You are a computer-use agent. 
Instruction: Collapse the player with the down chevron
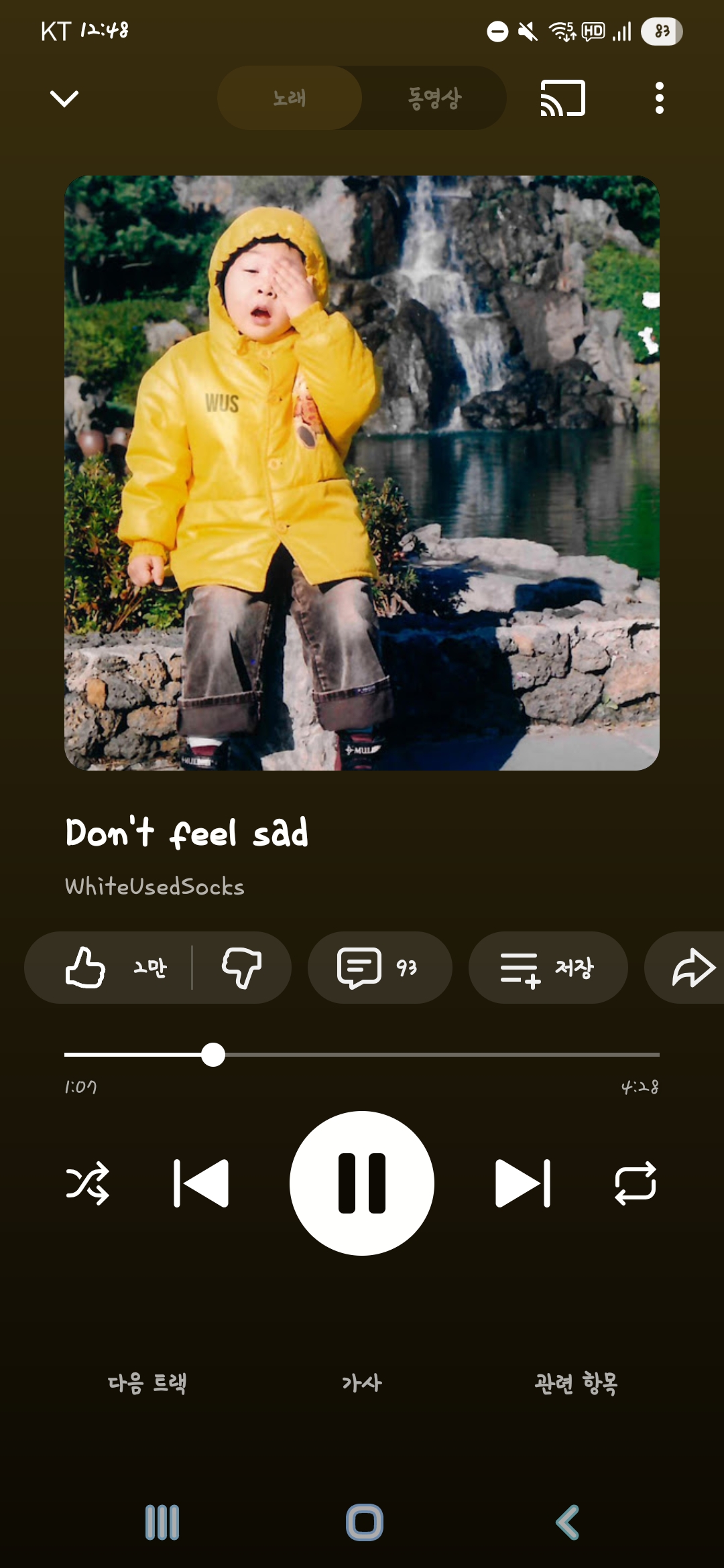tap(64, 99)
